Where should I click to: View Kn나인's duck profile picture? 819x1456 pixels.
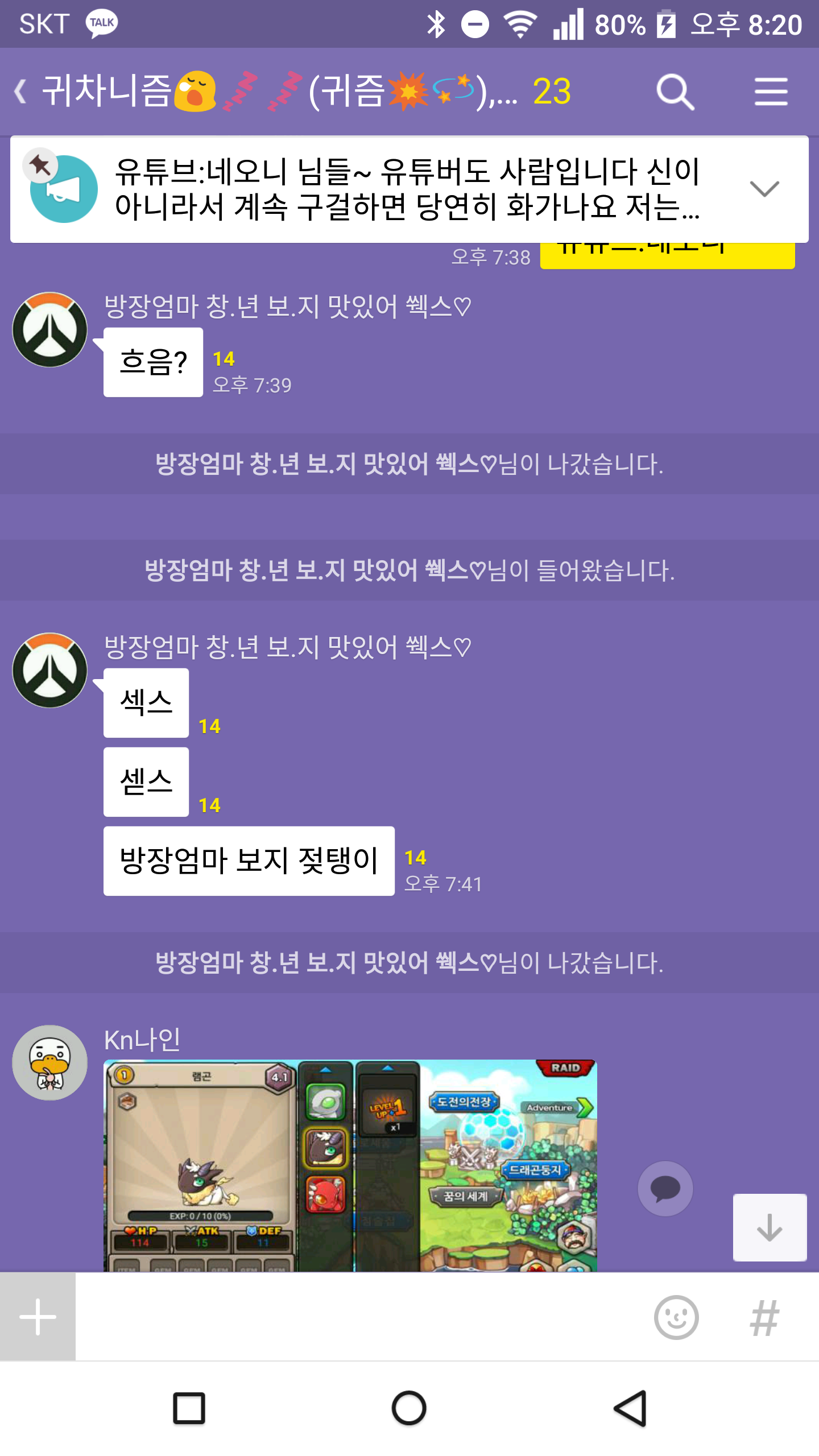(x=50, y=1062)
